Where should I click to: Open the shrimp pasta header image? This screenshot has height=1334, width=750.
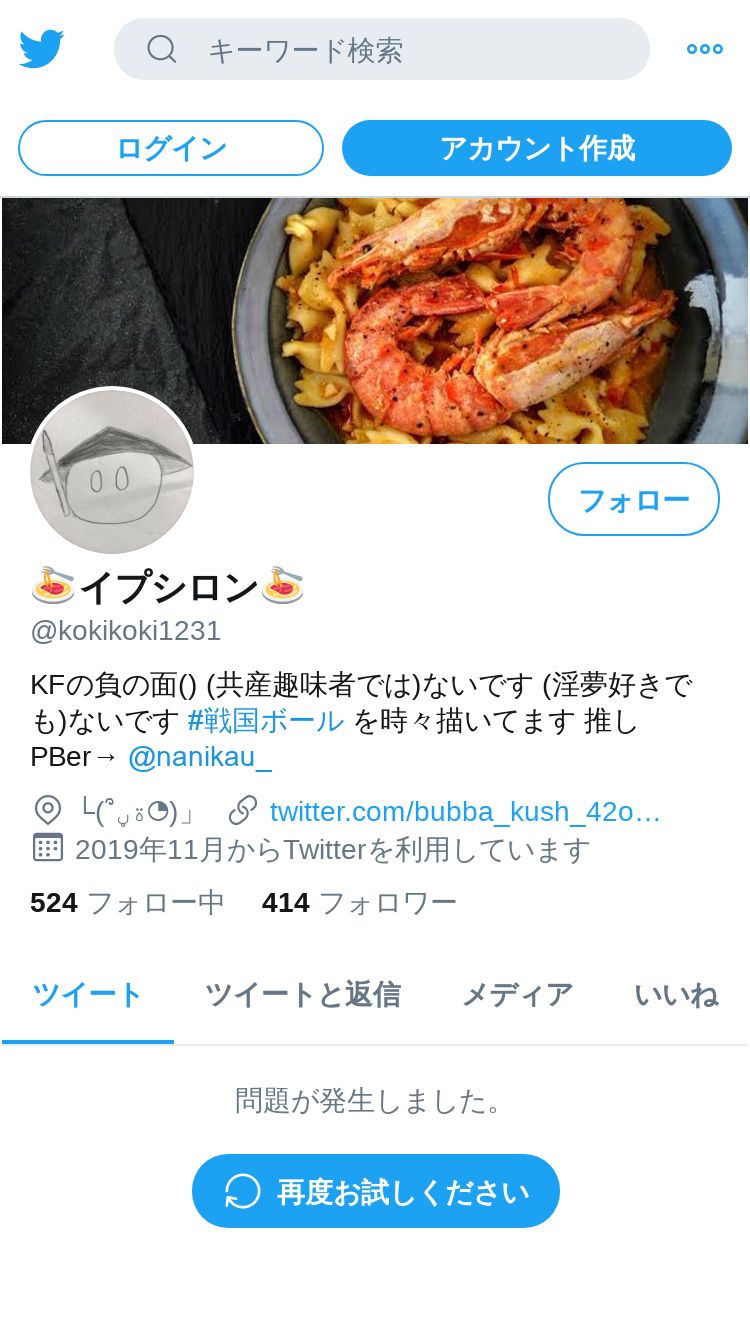[375, 320]
